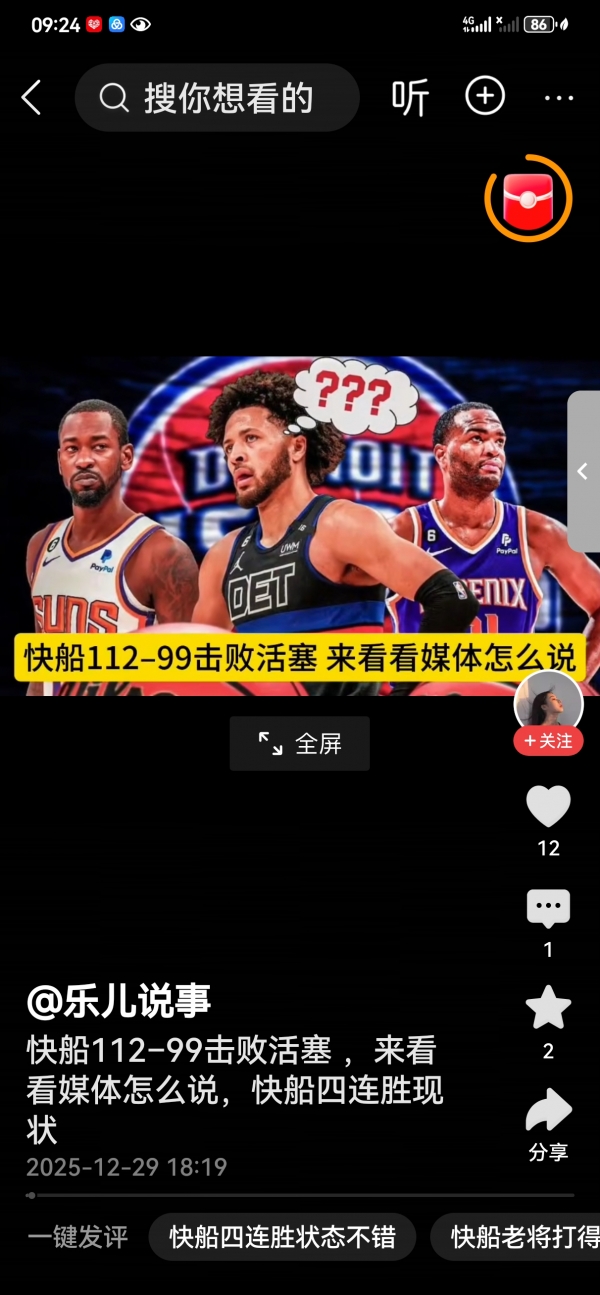The image size is (600, 1295).
Task: Tap the plus circle icon
Action: pyautogui.click(x=485, y=97)
